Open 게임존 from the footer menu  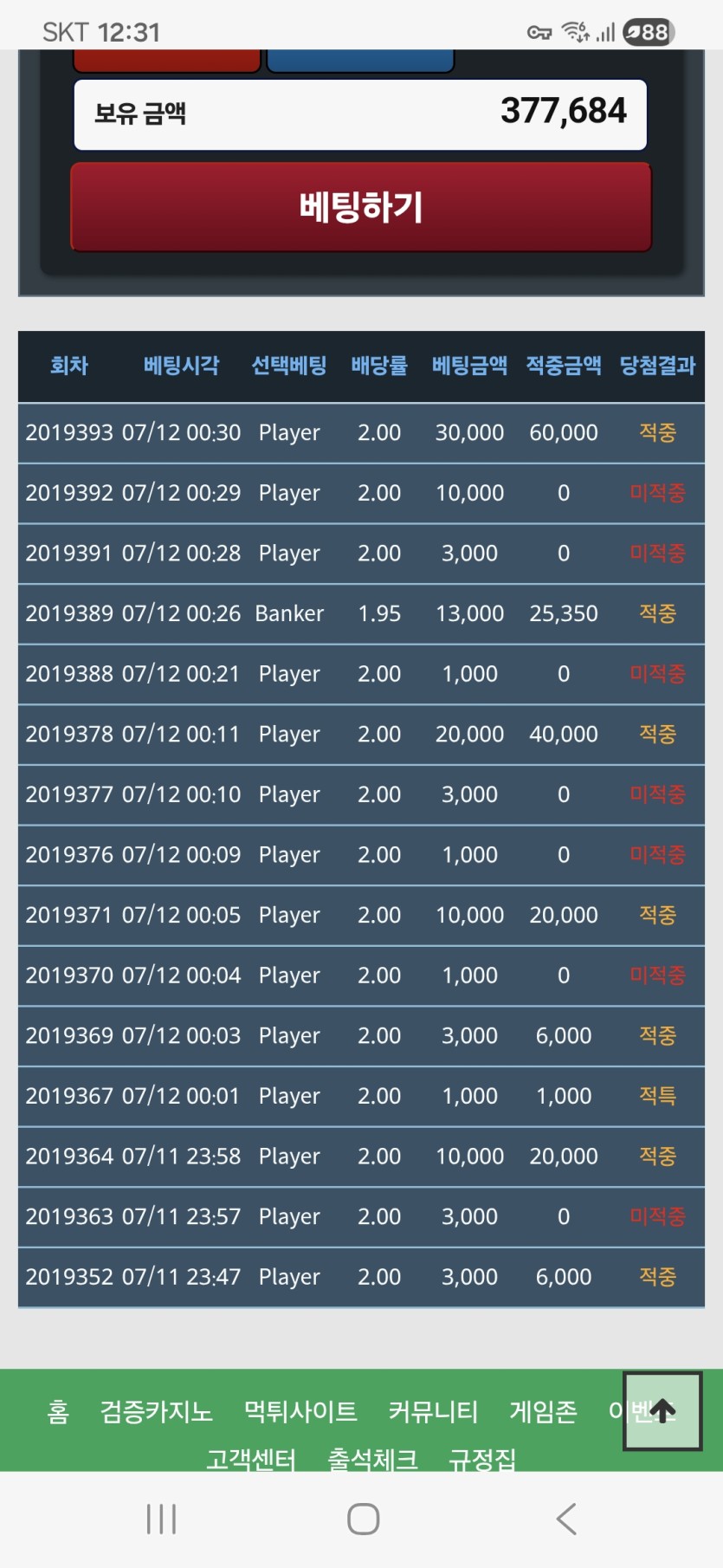coord(543,1411)
